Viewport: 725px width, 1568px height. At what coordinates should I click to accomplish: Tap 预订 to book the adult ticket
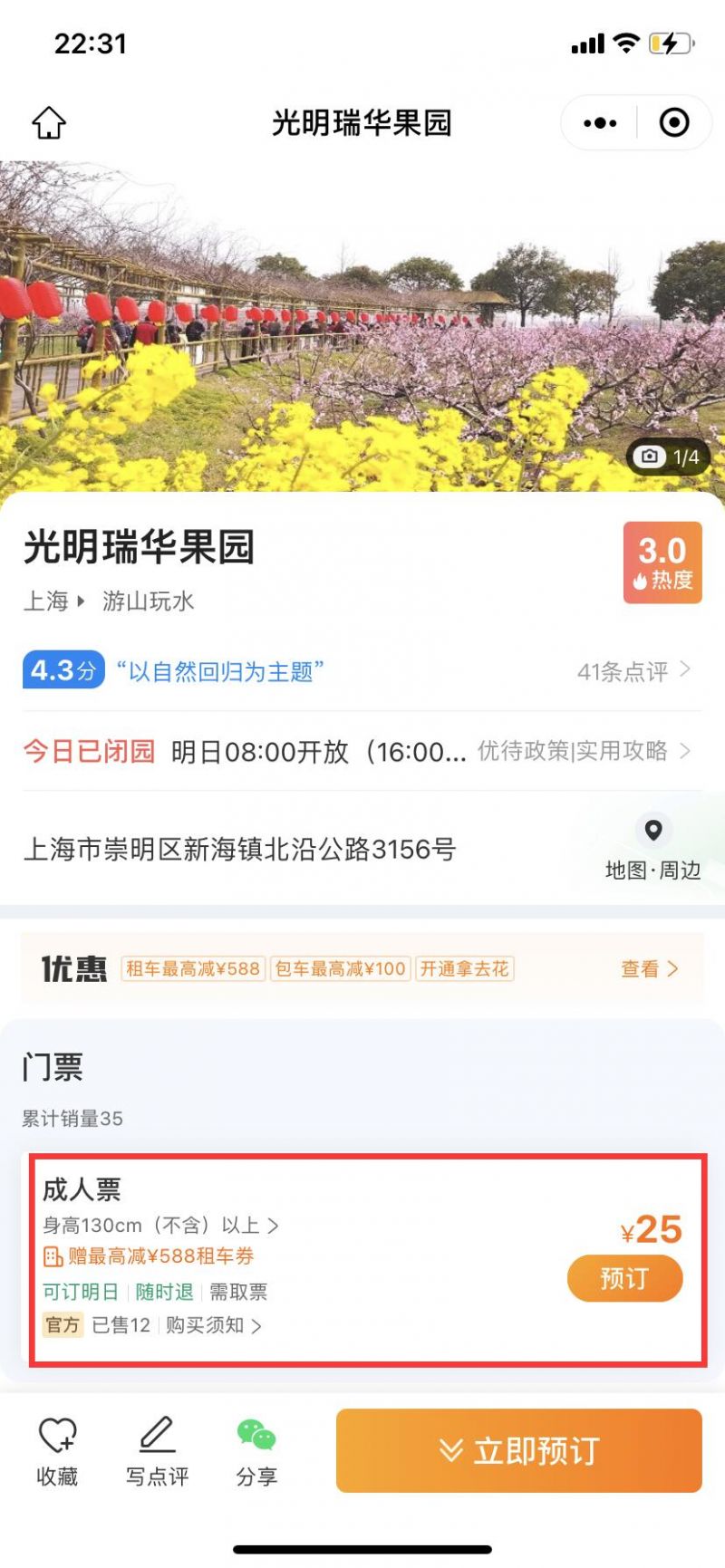click(x=625, y=1278)
